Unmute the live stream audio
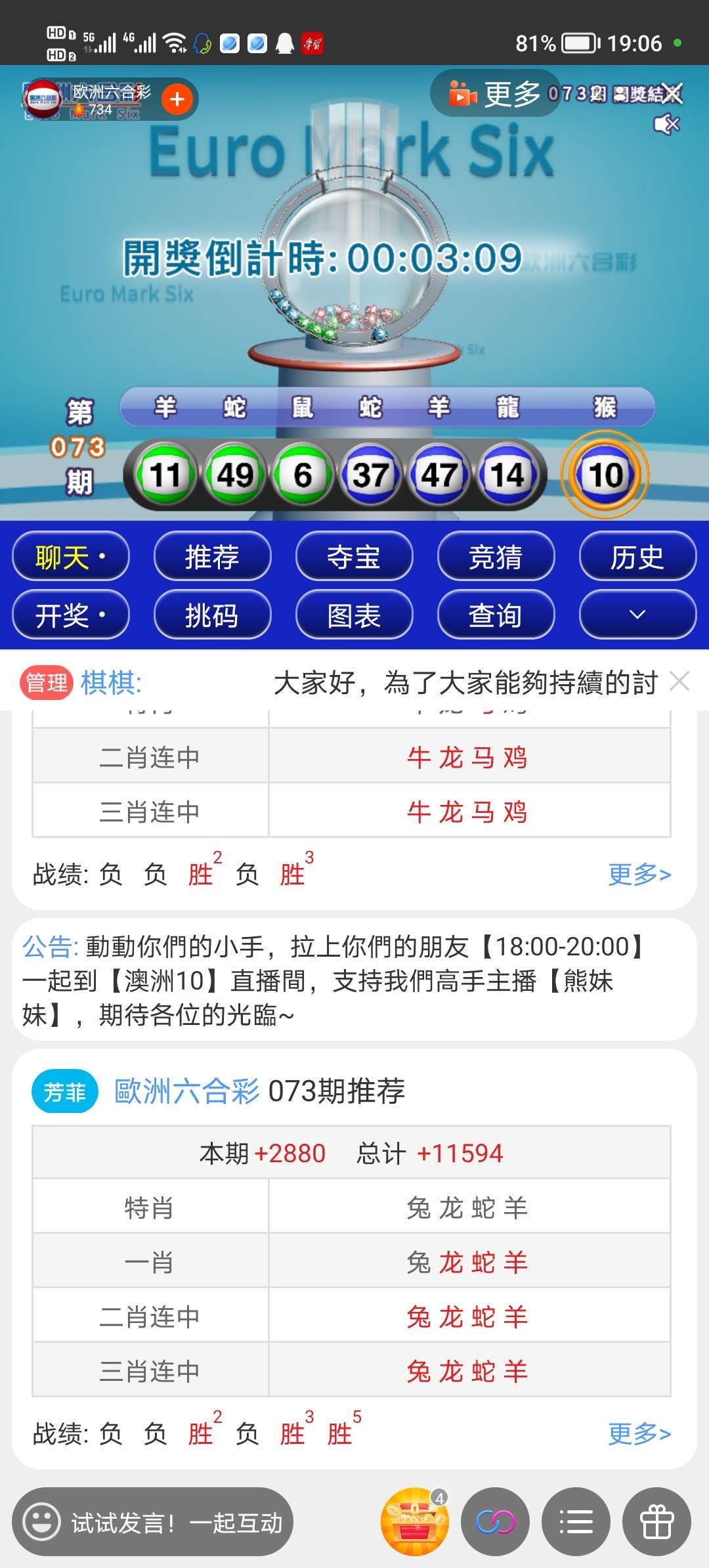The image size is (709, 1568). click(x=666, y=124)
